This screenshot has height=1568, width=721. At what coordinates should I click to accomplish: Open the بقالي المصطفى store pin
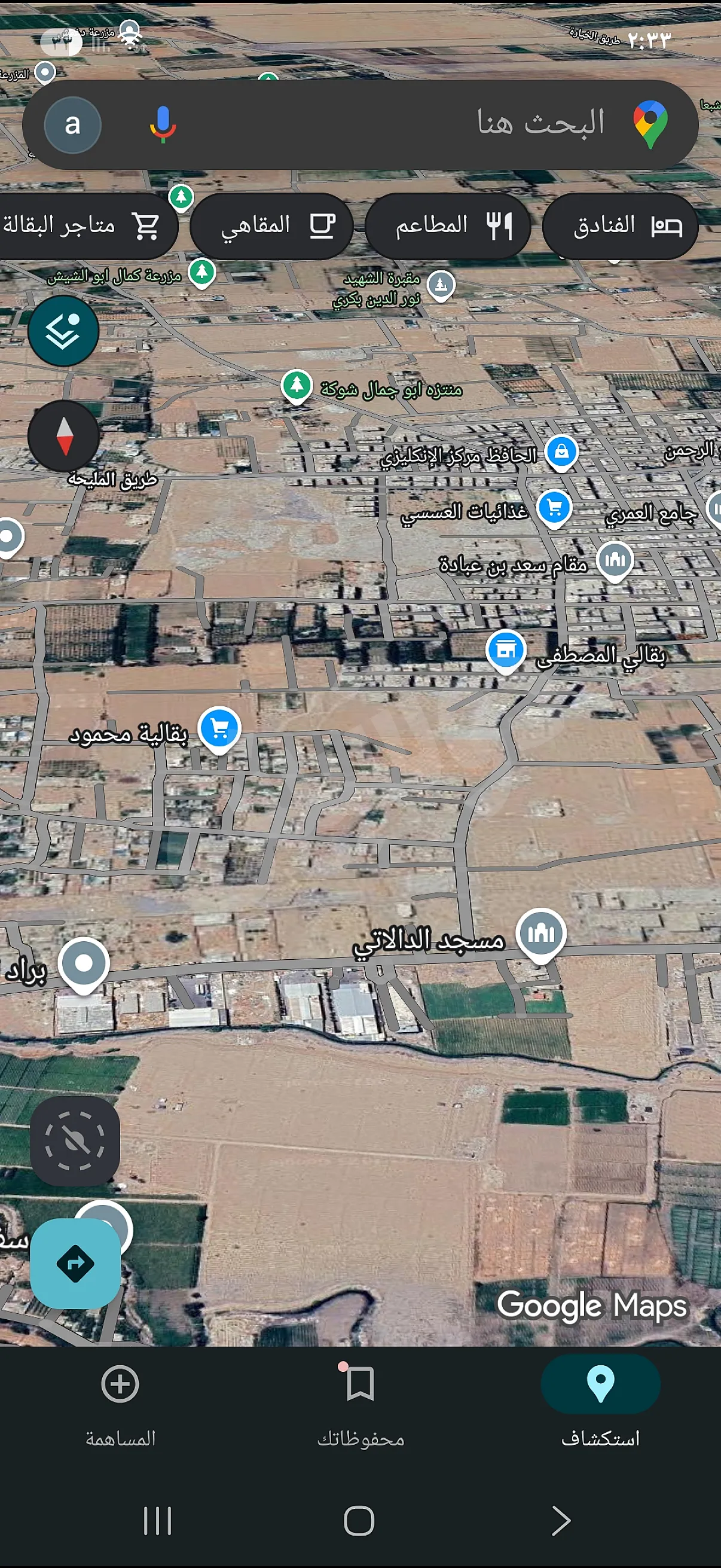[x=505, y=651]
